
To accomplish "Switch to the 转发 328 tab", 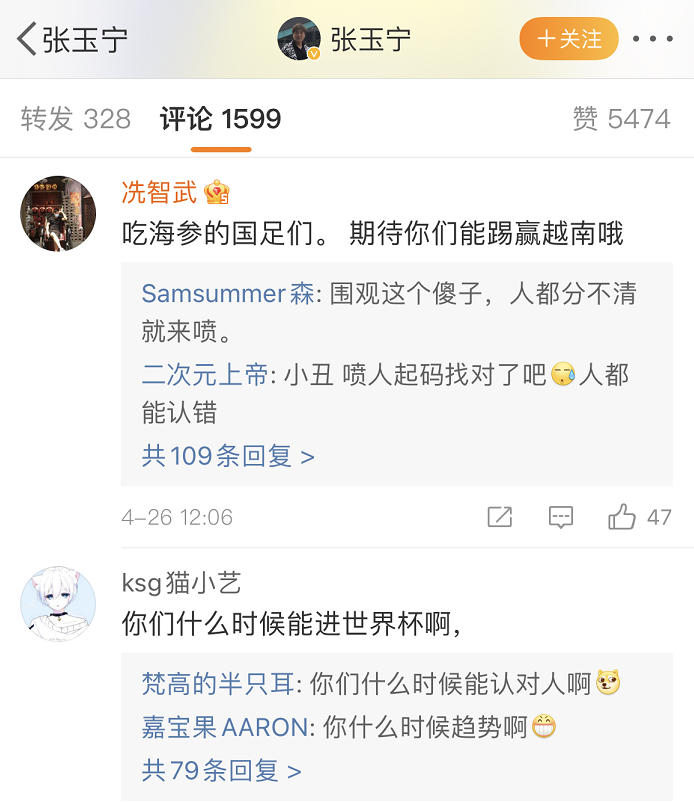I will coord(76,119).
